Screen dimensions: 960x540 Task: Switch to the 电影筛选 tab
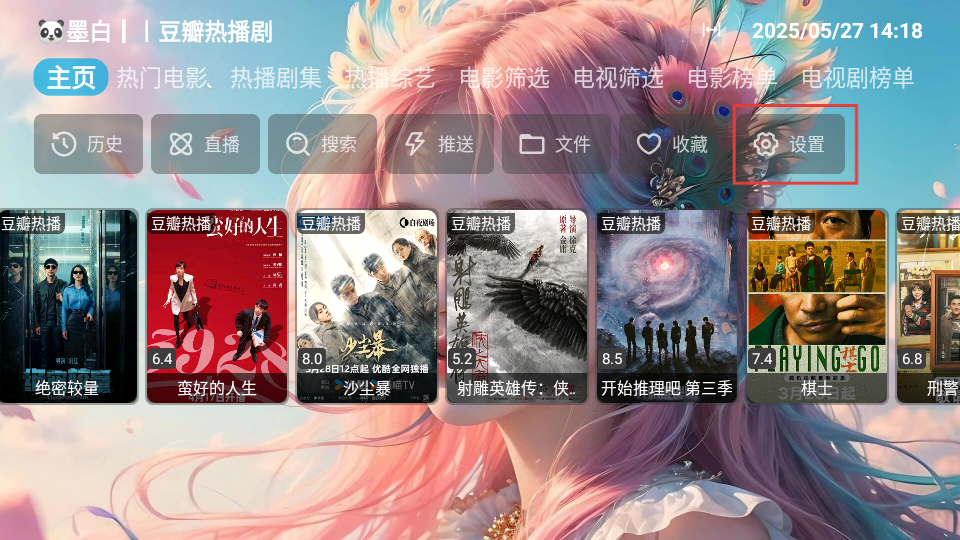tap(504, 78)
